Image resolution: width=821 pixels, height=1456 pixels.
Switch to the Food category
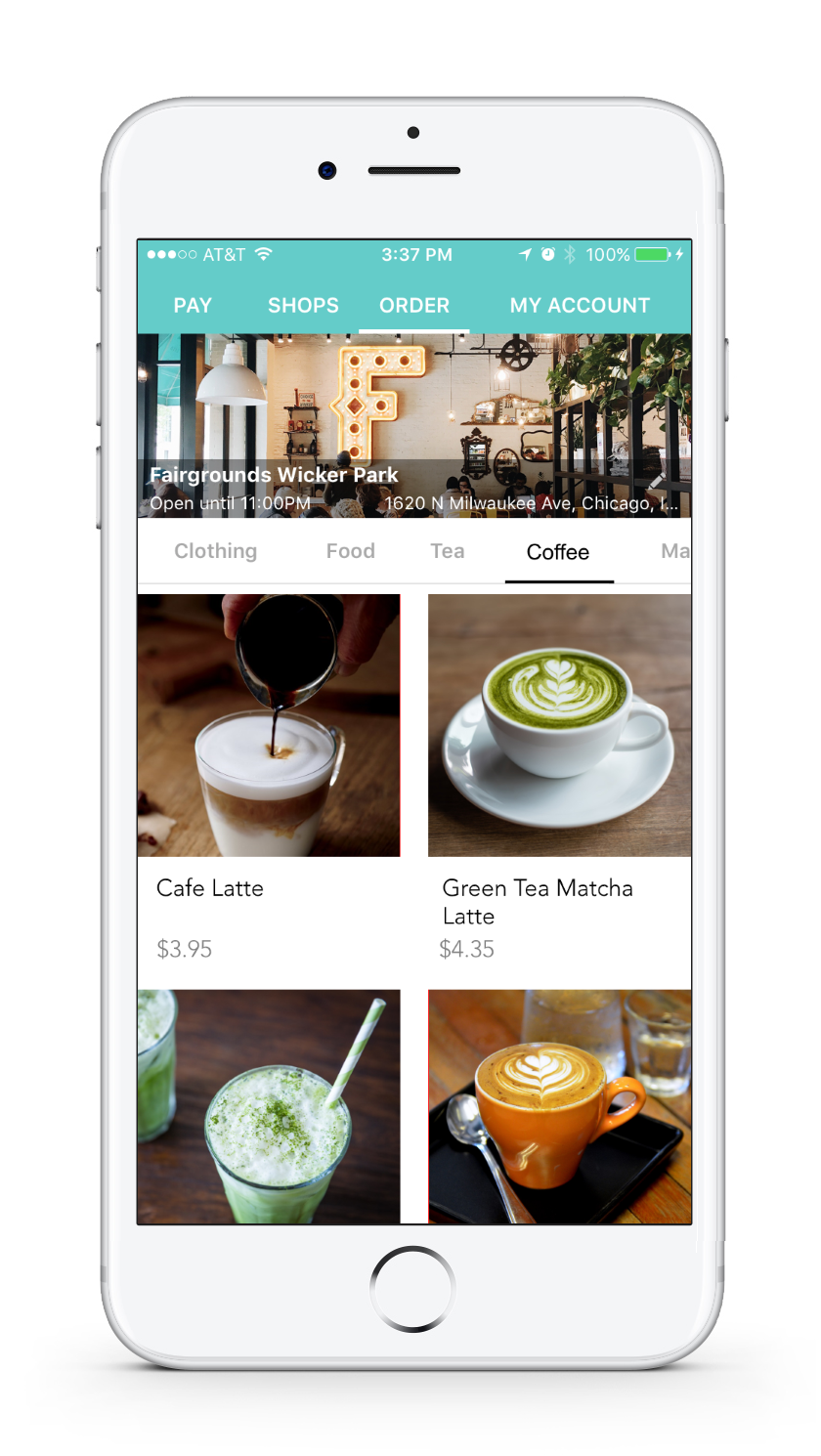(x=350, y=552)
